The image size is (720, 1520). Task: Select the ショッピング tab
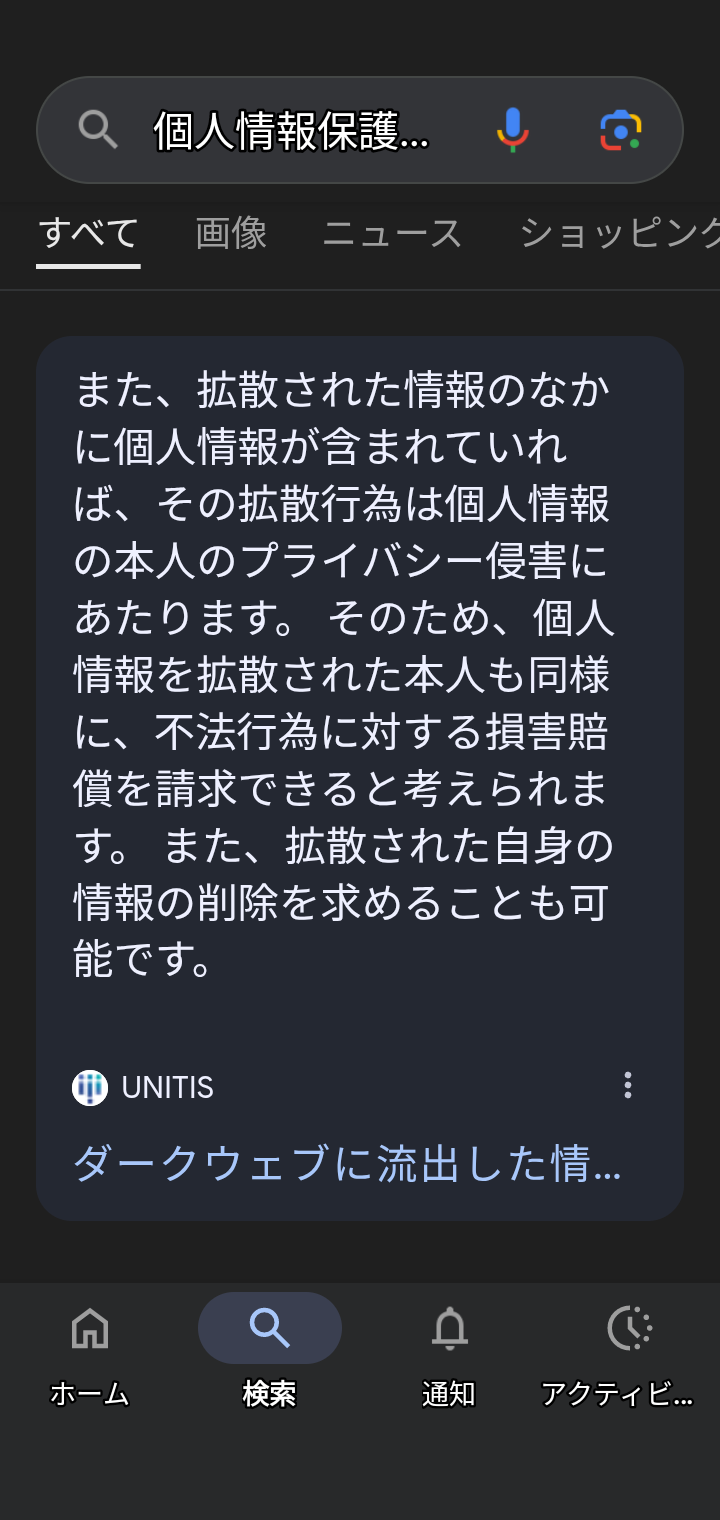click(x=620, y=233)
